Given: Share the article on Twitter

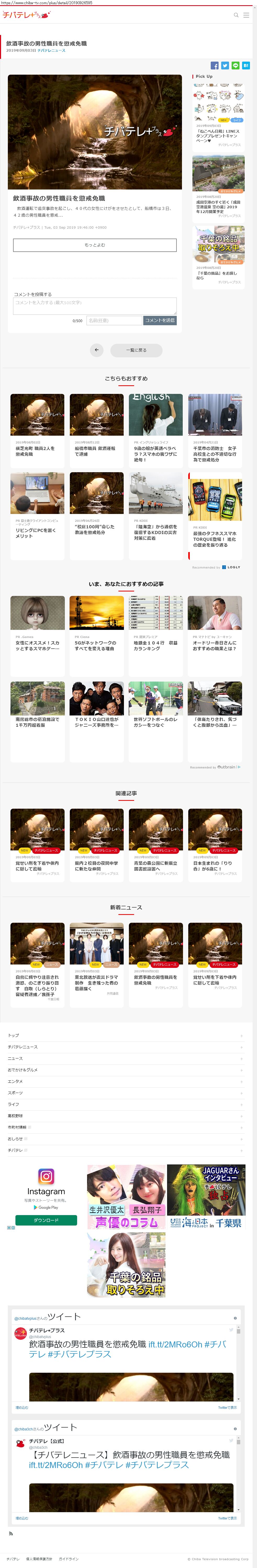Looking at the screenshot, I should pos(225,65).
